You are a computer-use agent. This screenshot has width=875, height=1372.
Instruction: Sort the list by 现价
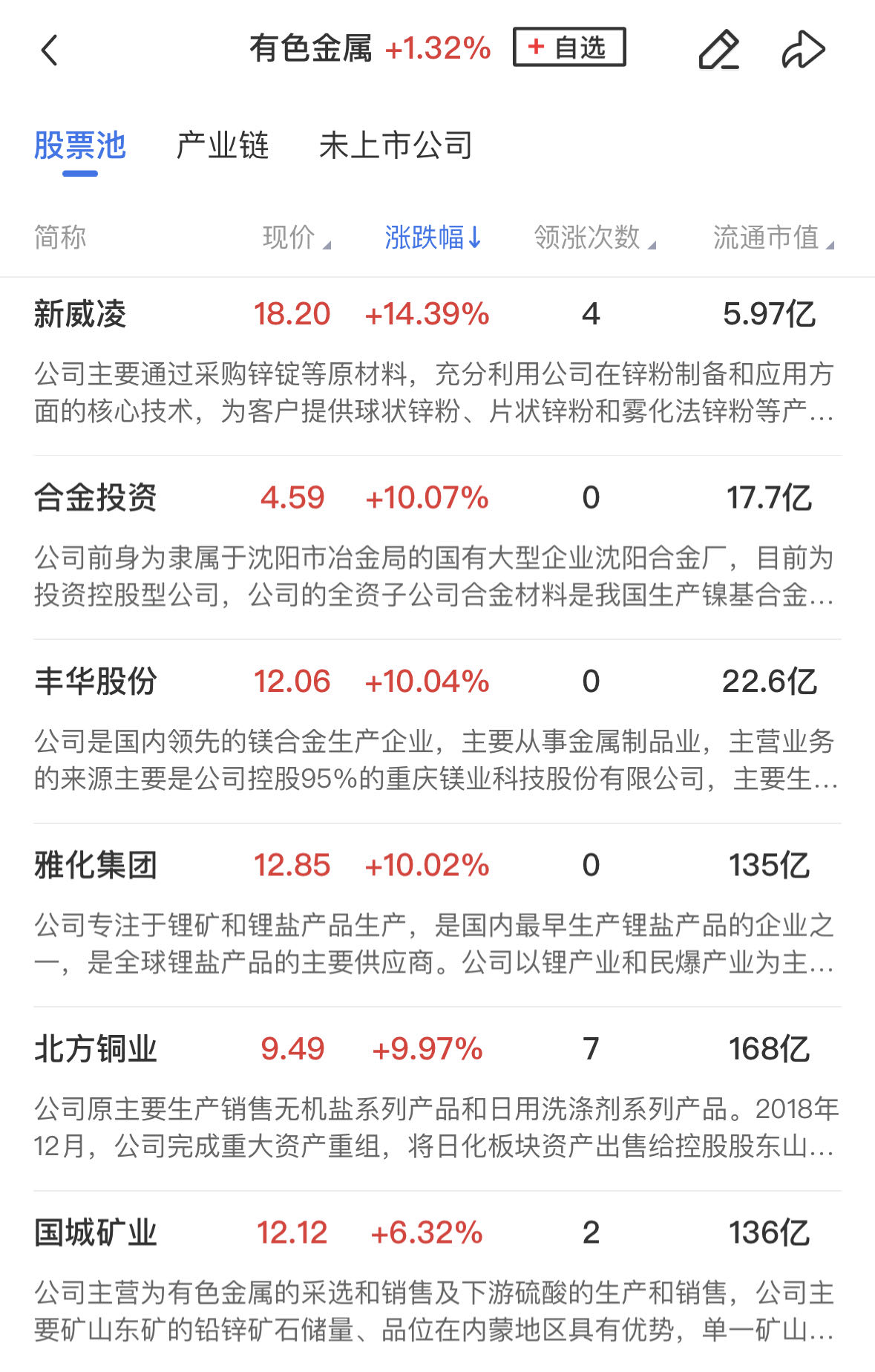click(295, 238)
